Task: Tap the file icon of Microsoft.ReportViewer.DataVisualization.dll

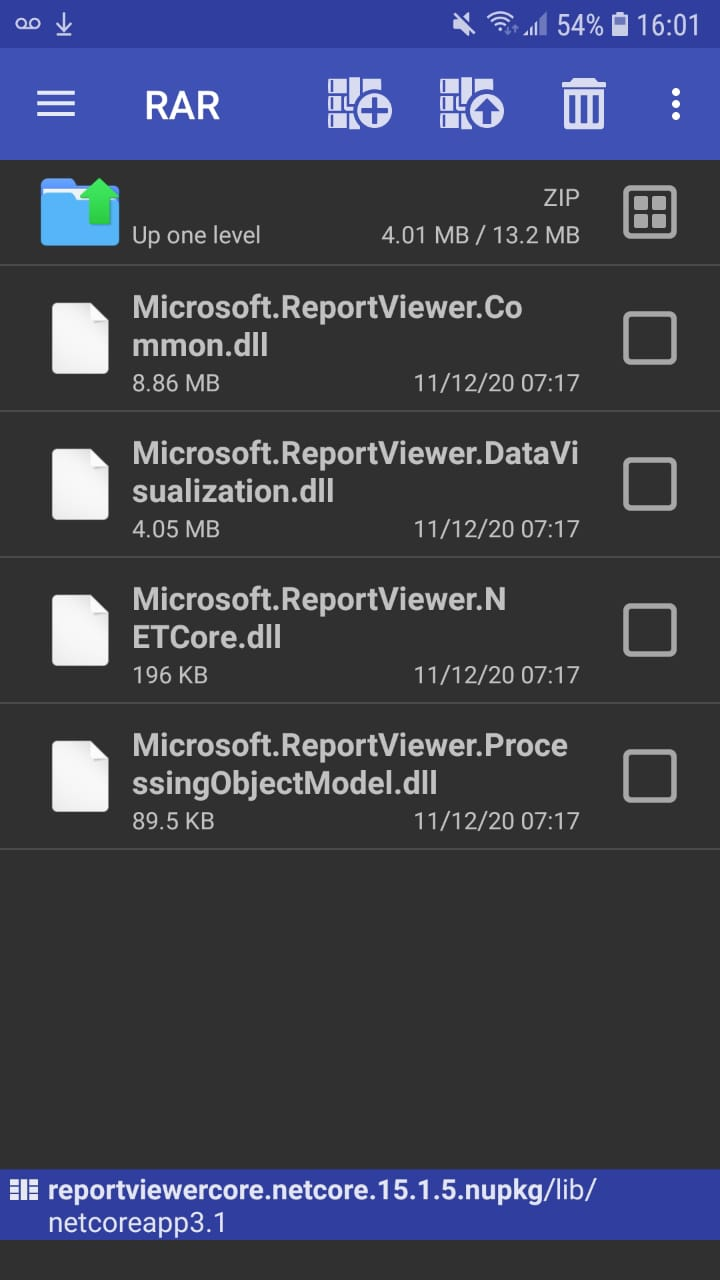Action: [x=80, y=484]
